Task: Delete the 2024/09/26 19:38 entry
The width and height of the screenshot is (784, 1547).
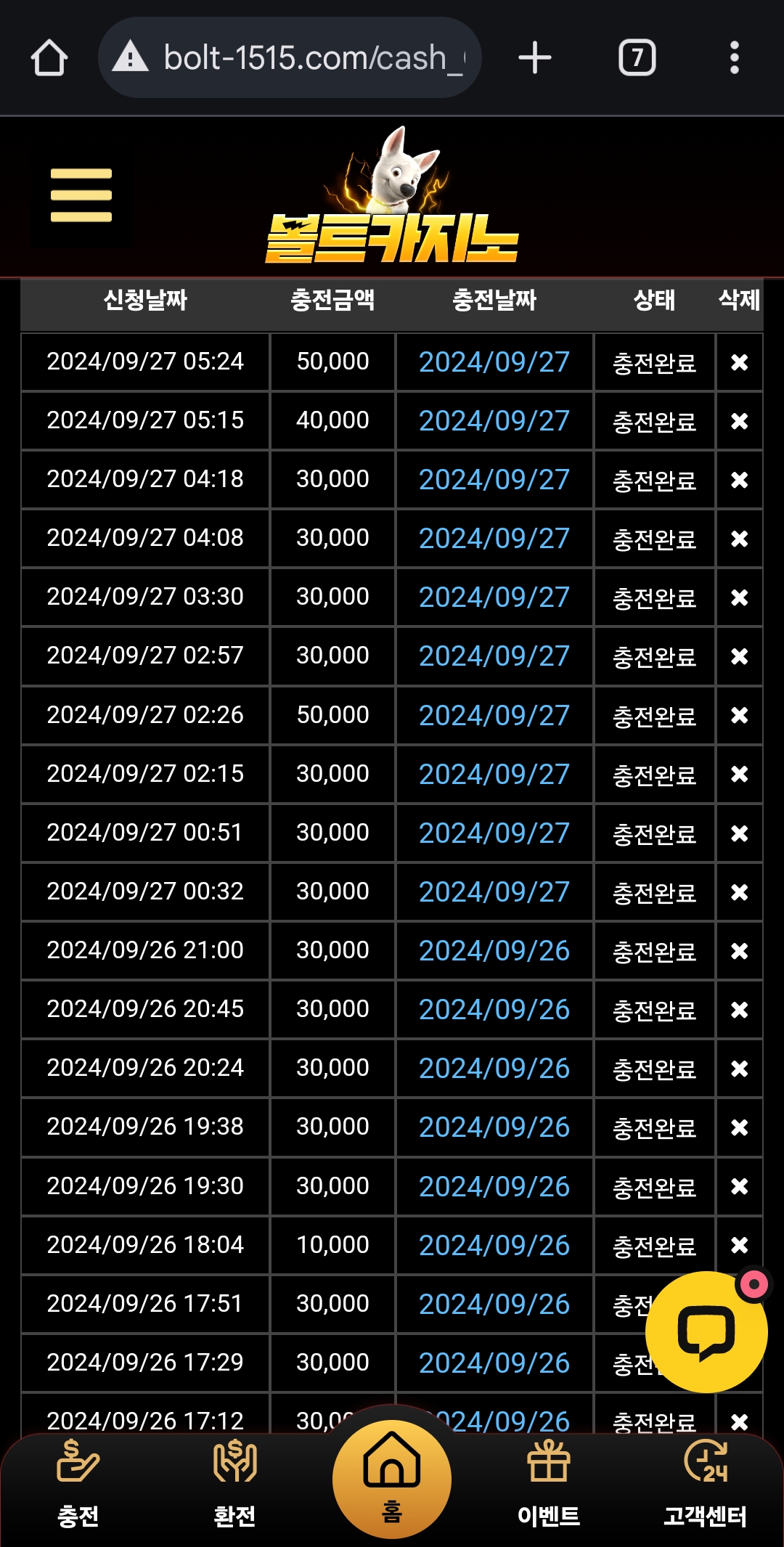Action: coord(739,1127)
